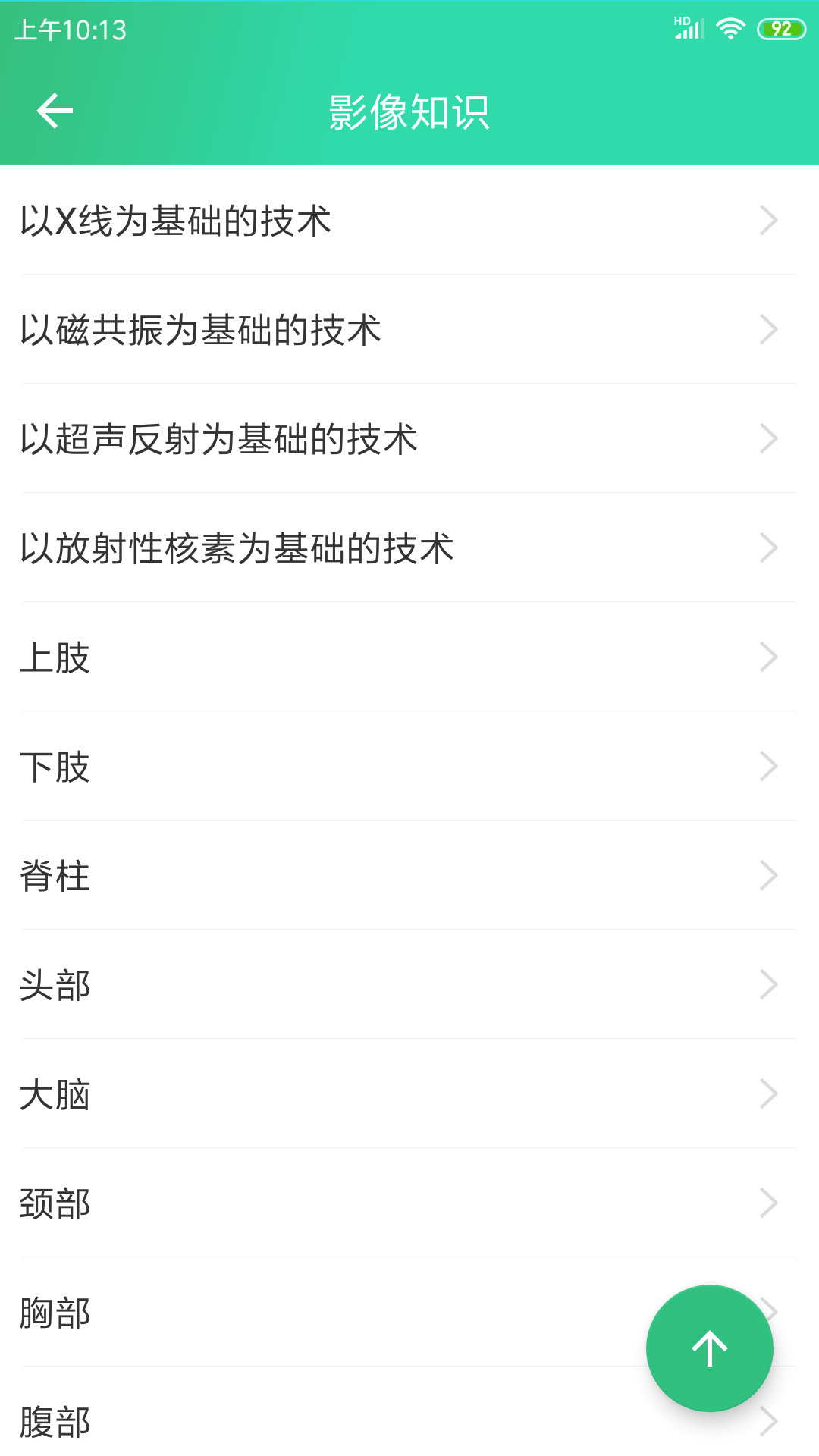Image resolution: width=819 pixels, height=1456 pixels.
Task: Select 以放射性核素为基础的技术
Action: 409,548
